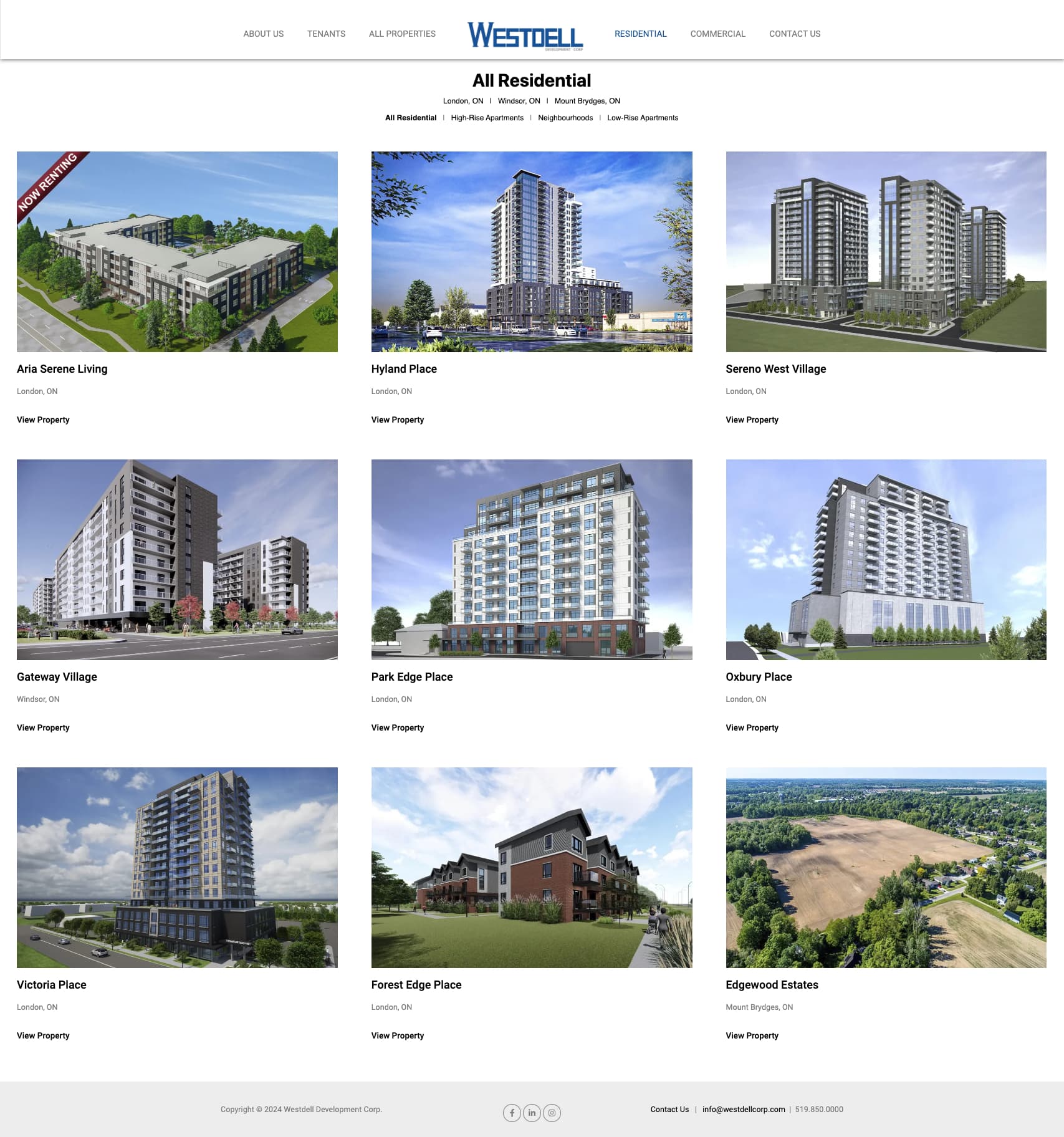Go to the Tenants page
This screenshot has width=1064, height=1137.
click(326, 34)
